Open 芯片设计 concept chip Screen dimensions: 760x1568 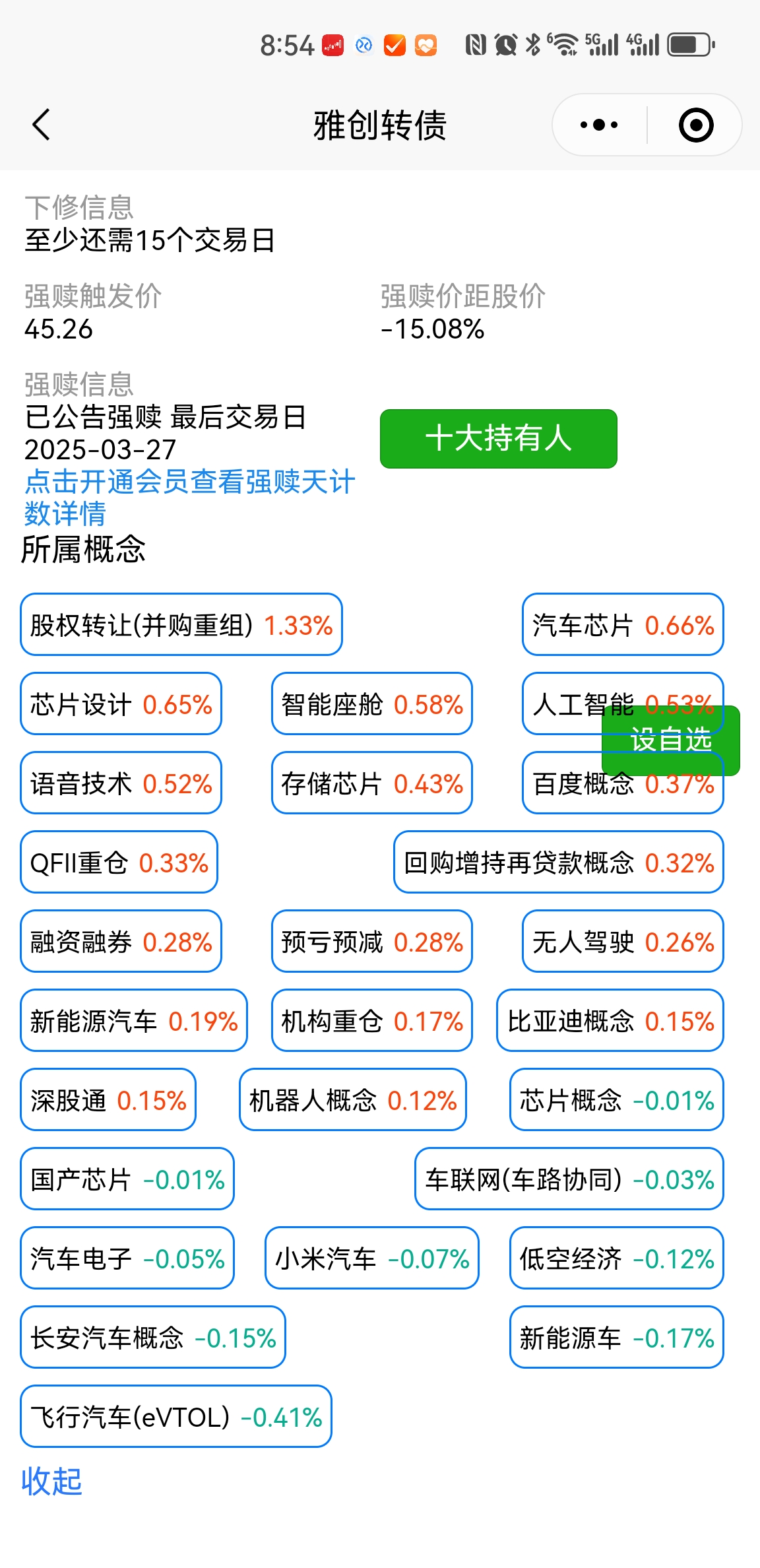coord(121,704)
